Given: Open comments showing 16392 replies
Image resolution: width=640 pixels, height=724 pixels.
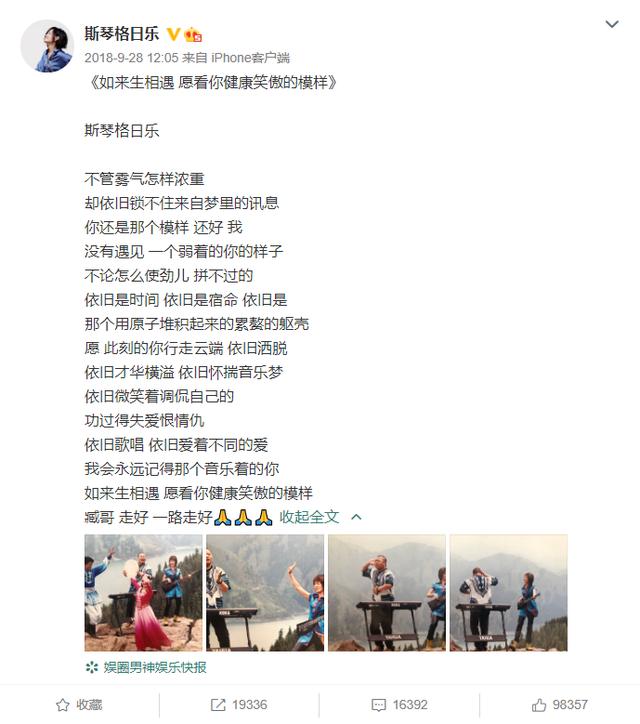Looking at the screenshot, I should [x=399, y=704].
